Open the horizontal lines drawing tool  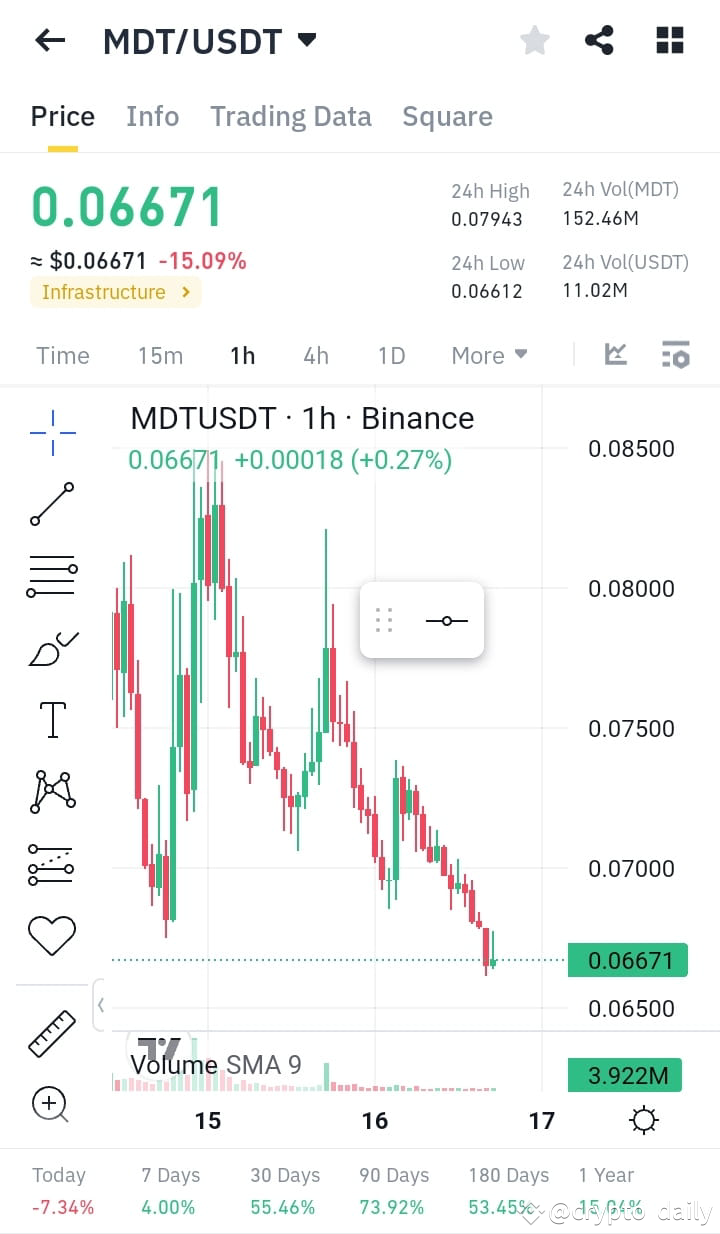coord(51,576)
